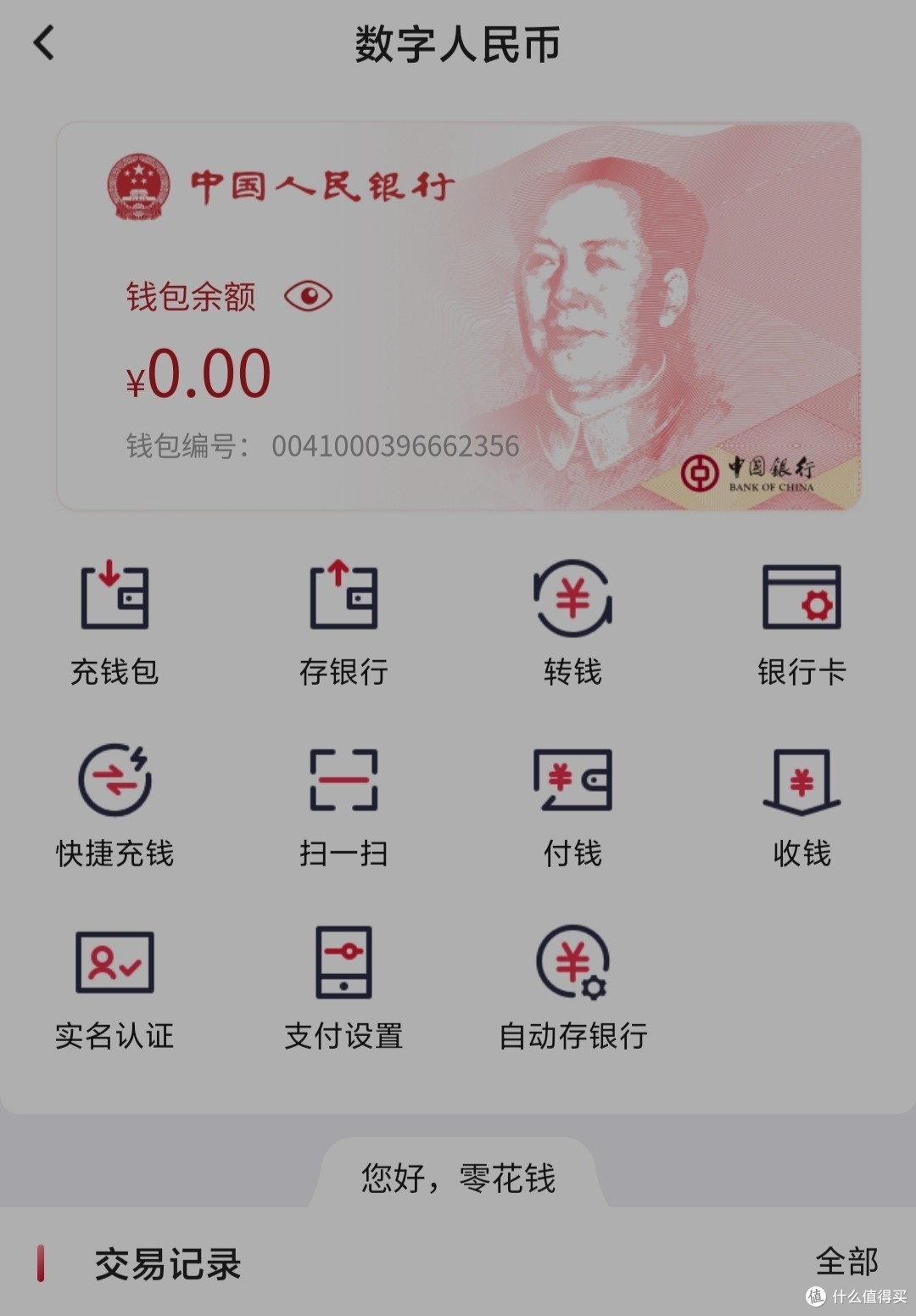916x1316 pixels.
Task: Open the 转钱 money transfer feature
Action: (x=572, y=619)
